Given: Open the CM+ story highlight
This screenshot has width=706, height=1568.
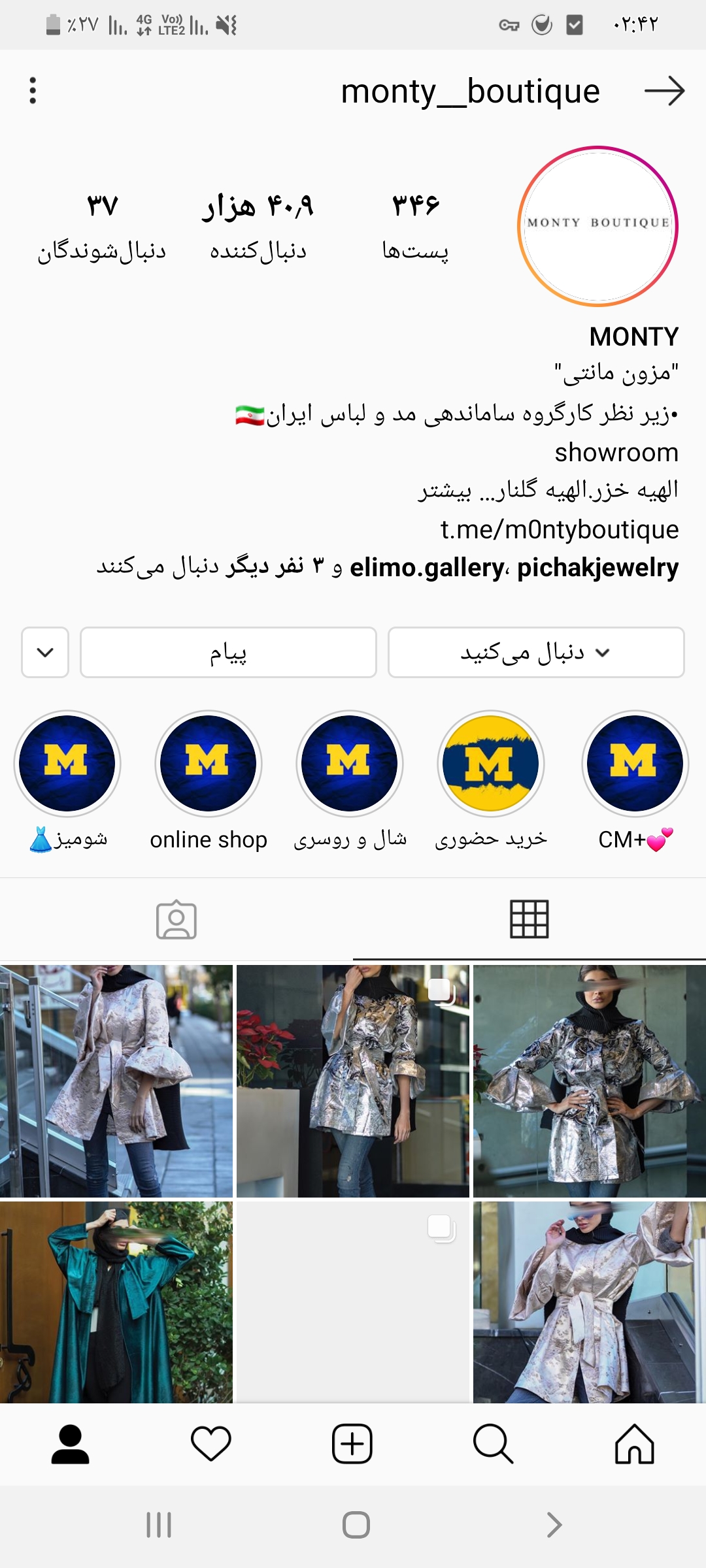Looking at the screenshot, I should (x=634, y=763).
